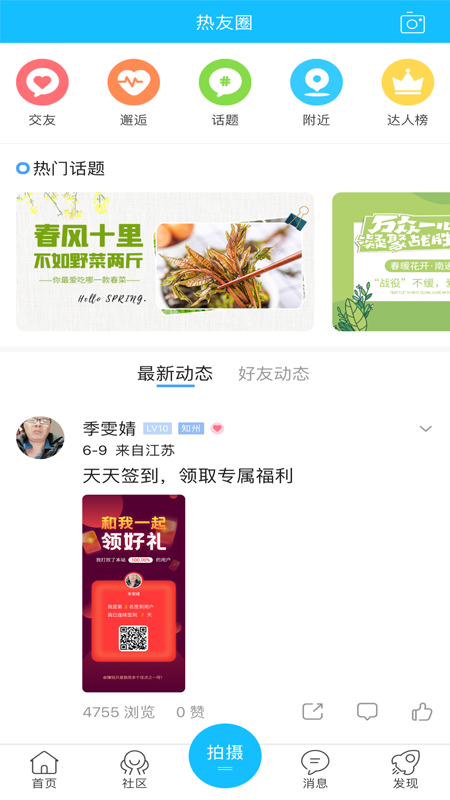Open the green 春暖花开 topic banner
Viewport: 450px width, 800px height.
(x=391, y=262)
